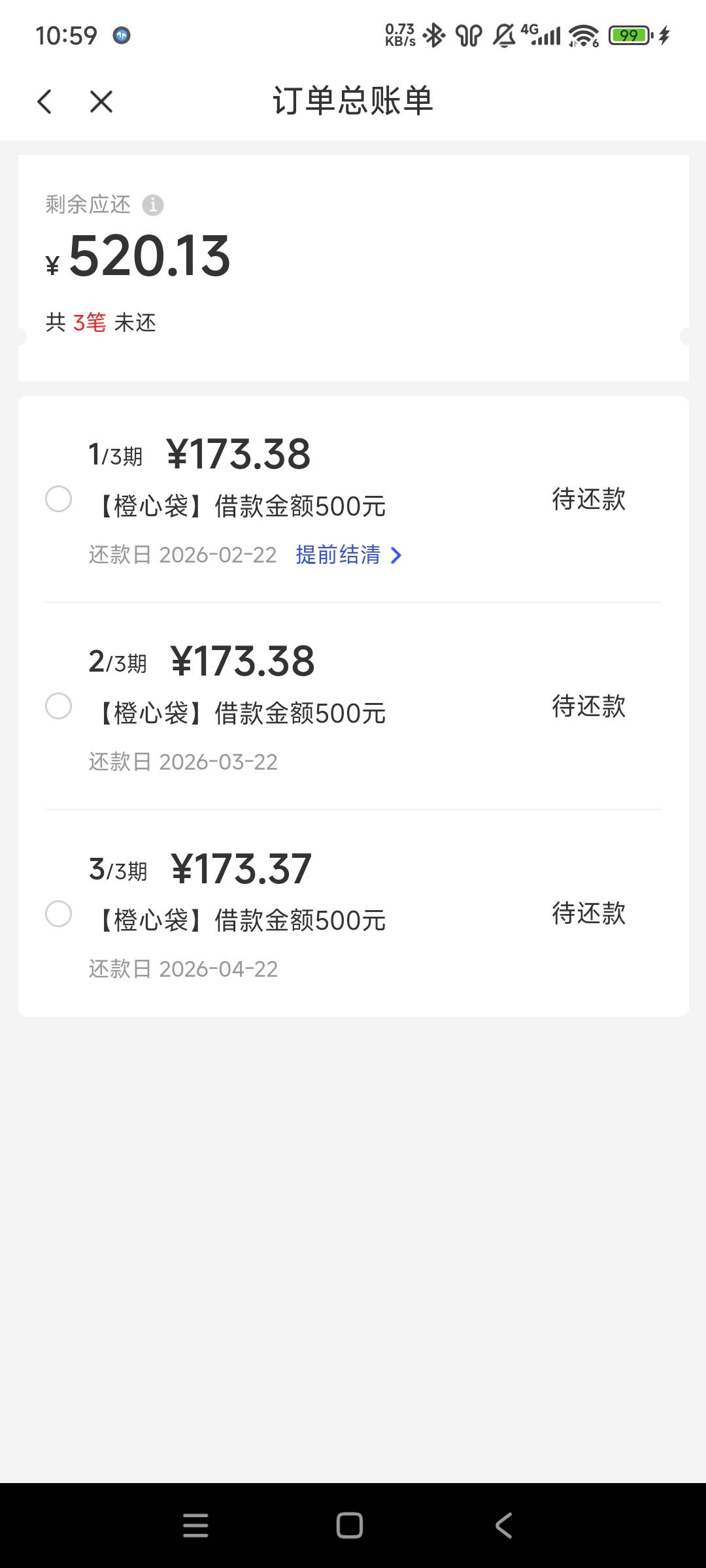Close the order bill page
This screenshot has width=706, height=1568.
click(x=101, y=101)
